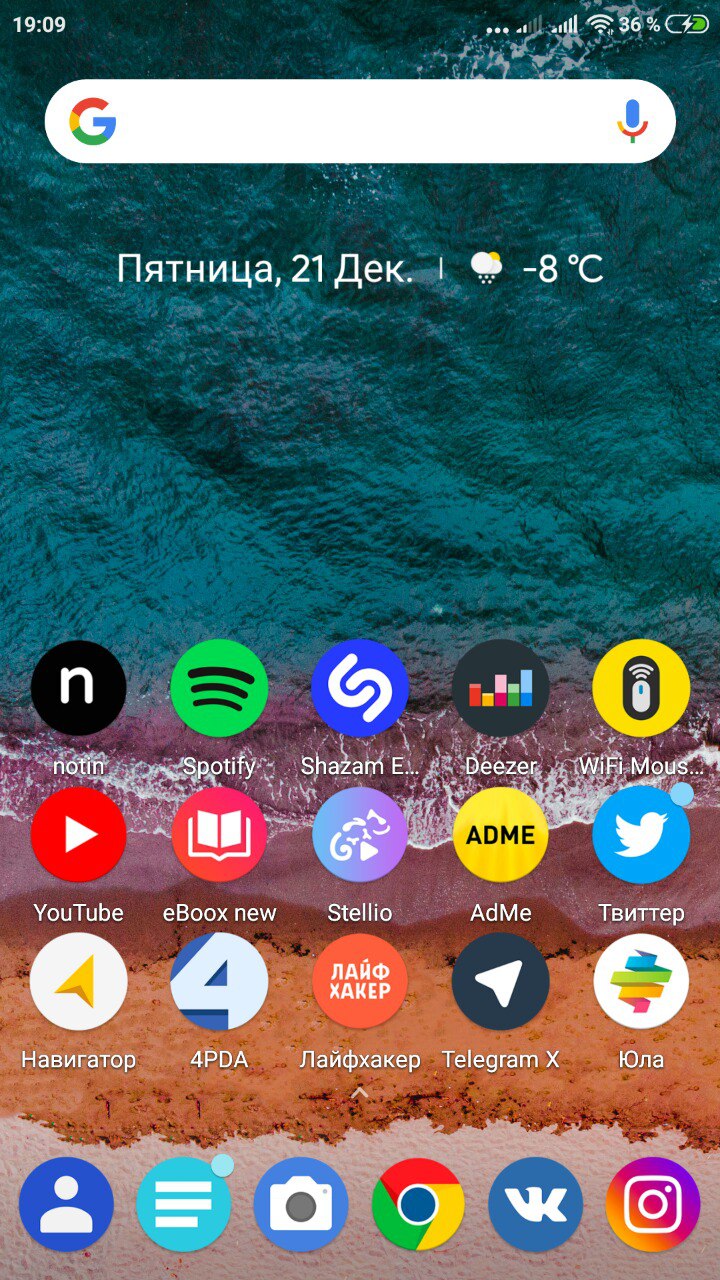Open Shazam from the home screen

point(360,689)
